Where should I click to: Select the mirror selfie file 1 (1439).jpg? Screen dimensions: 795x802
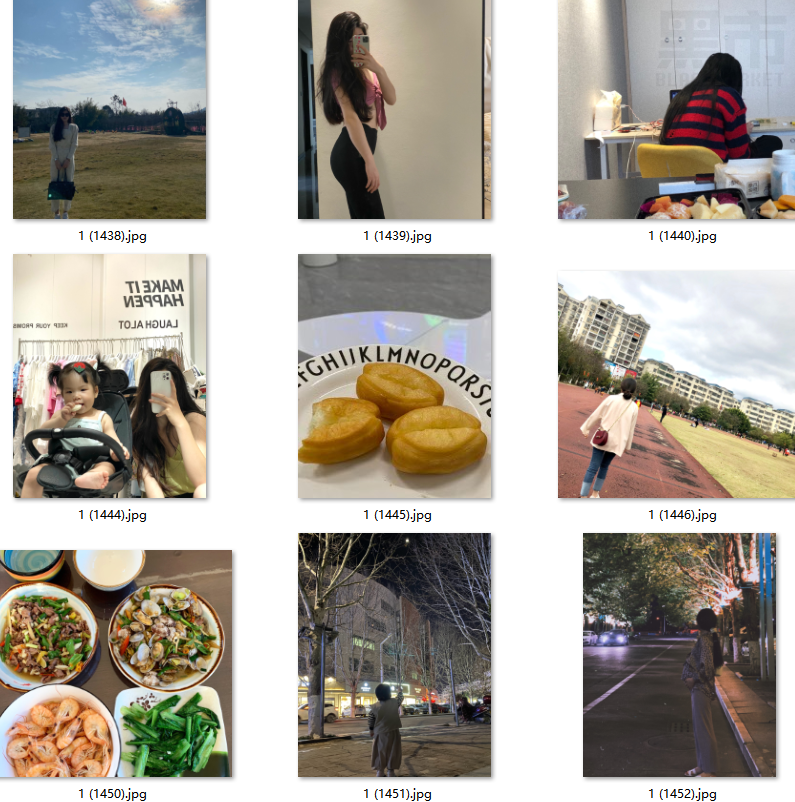(x=394, y=110)
